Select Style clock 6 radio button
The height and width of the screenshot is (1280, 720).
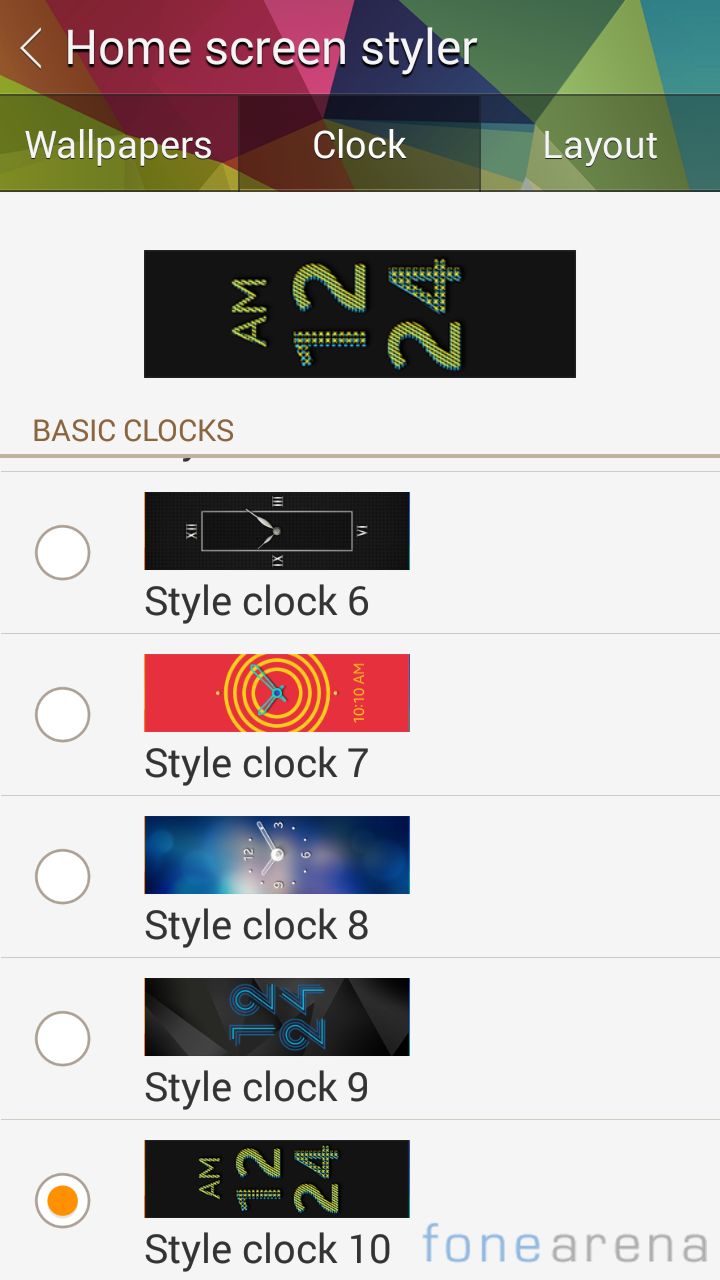(x=63, y=553)
